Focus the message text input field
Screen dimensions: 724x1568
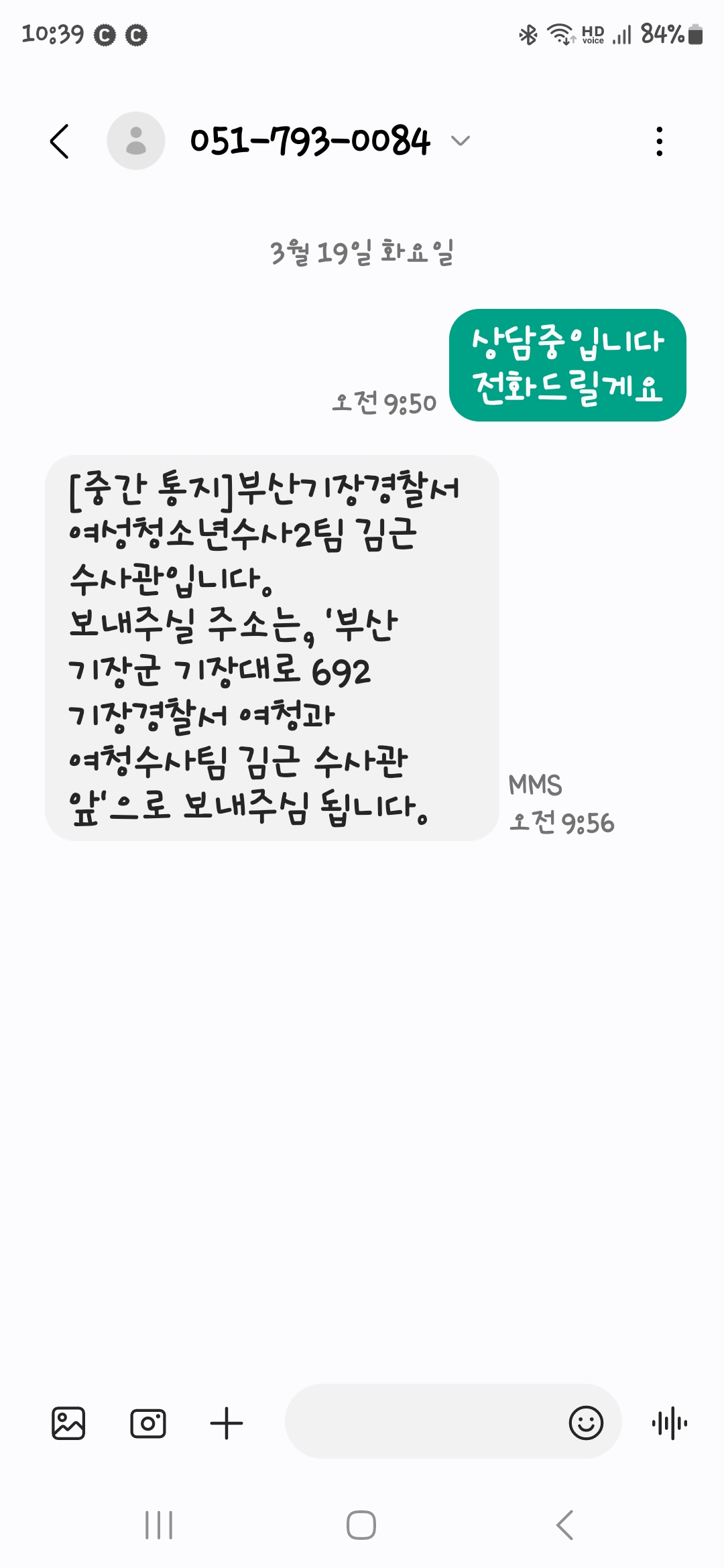point(422,1422)
